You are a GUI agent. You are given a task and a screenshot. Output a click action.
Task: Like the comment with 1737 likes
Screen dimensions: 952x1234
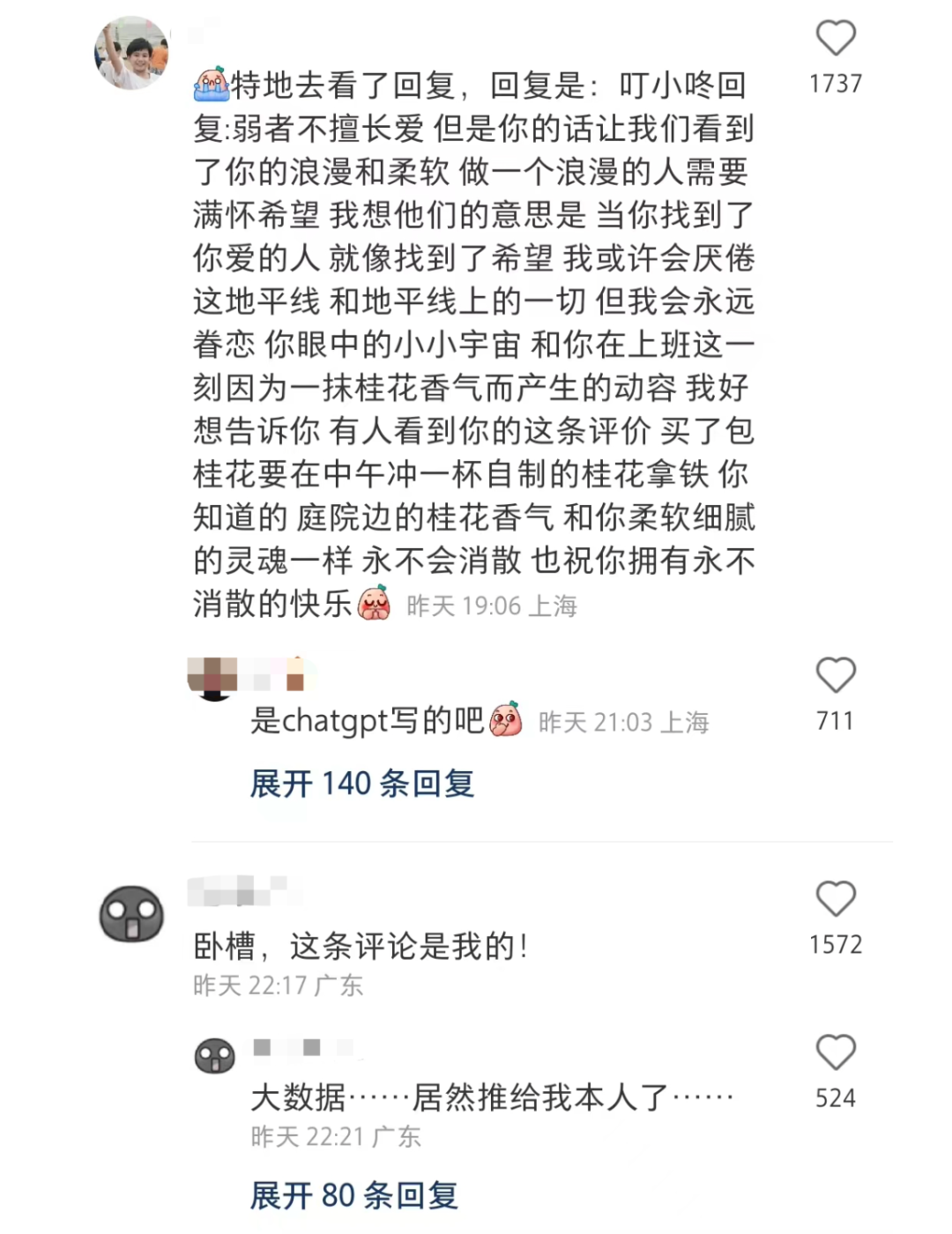(835, 39)
